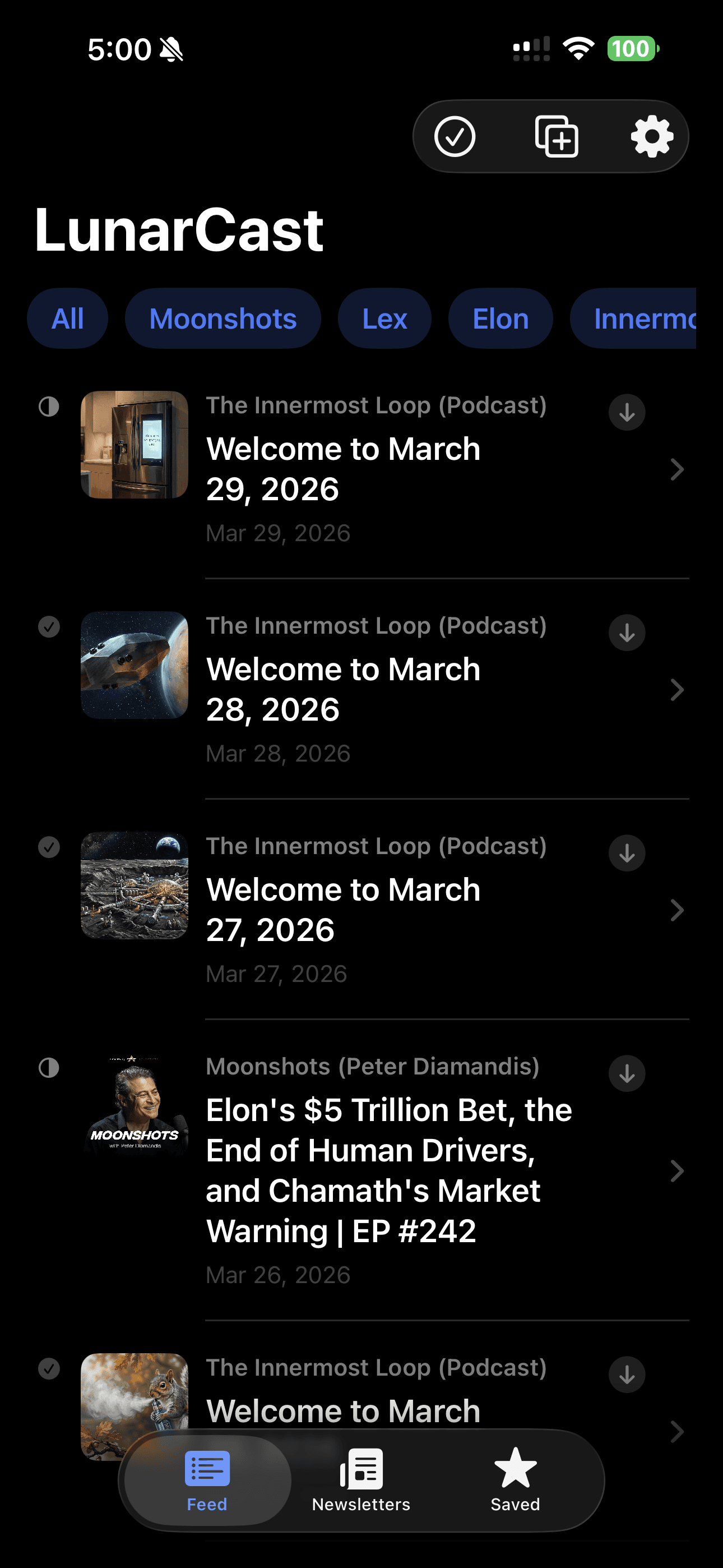
Task: Expand details for the March 28 episode
Action: click(678, 690)
